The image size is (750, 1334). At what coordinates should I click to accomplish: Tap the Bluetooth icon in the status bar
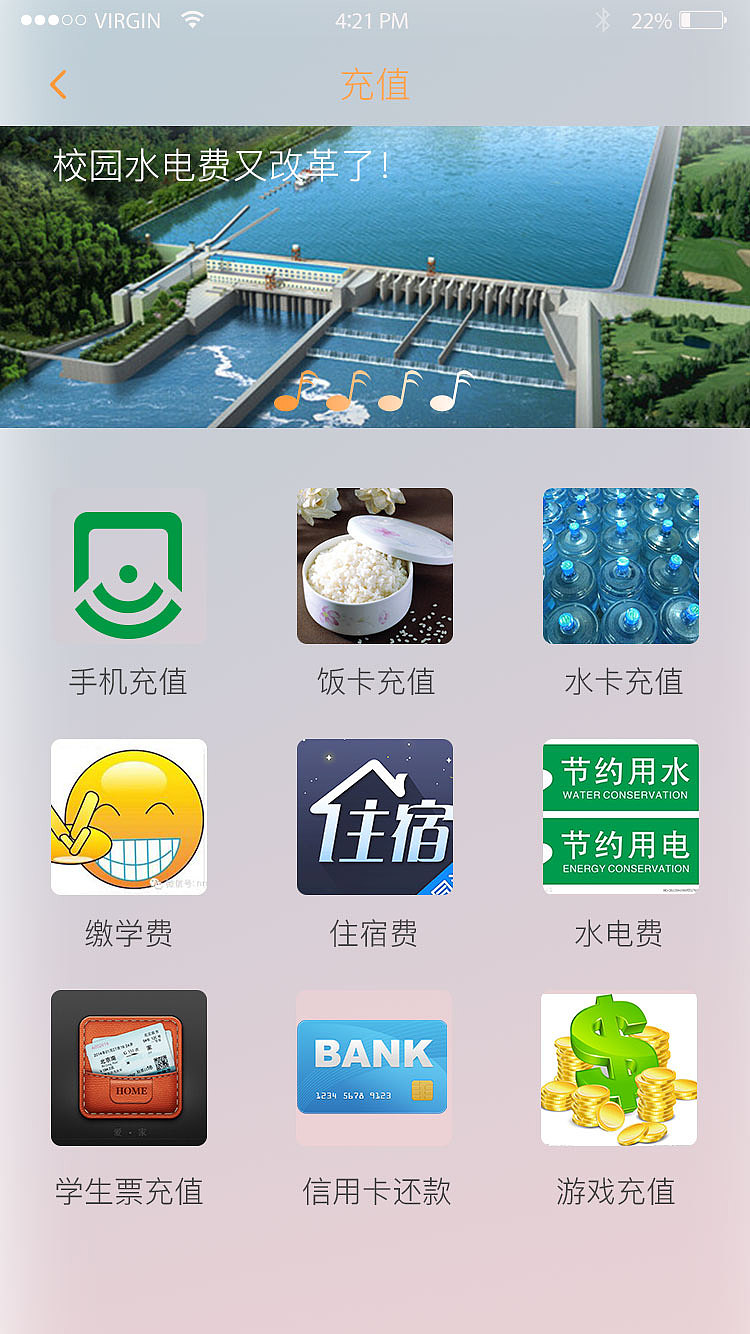click(x=604, y=18)
